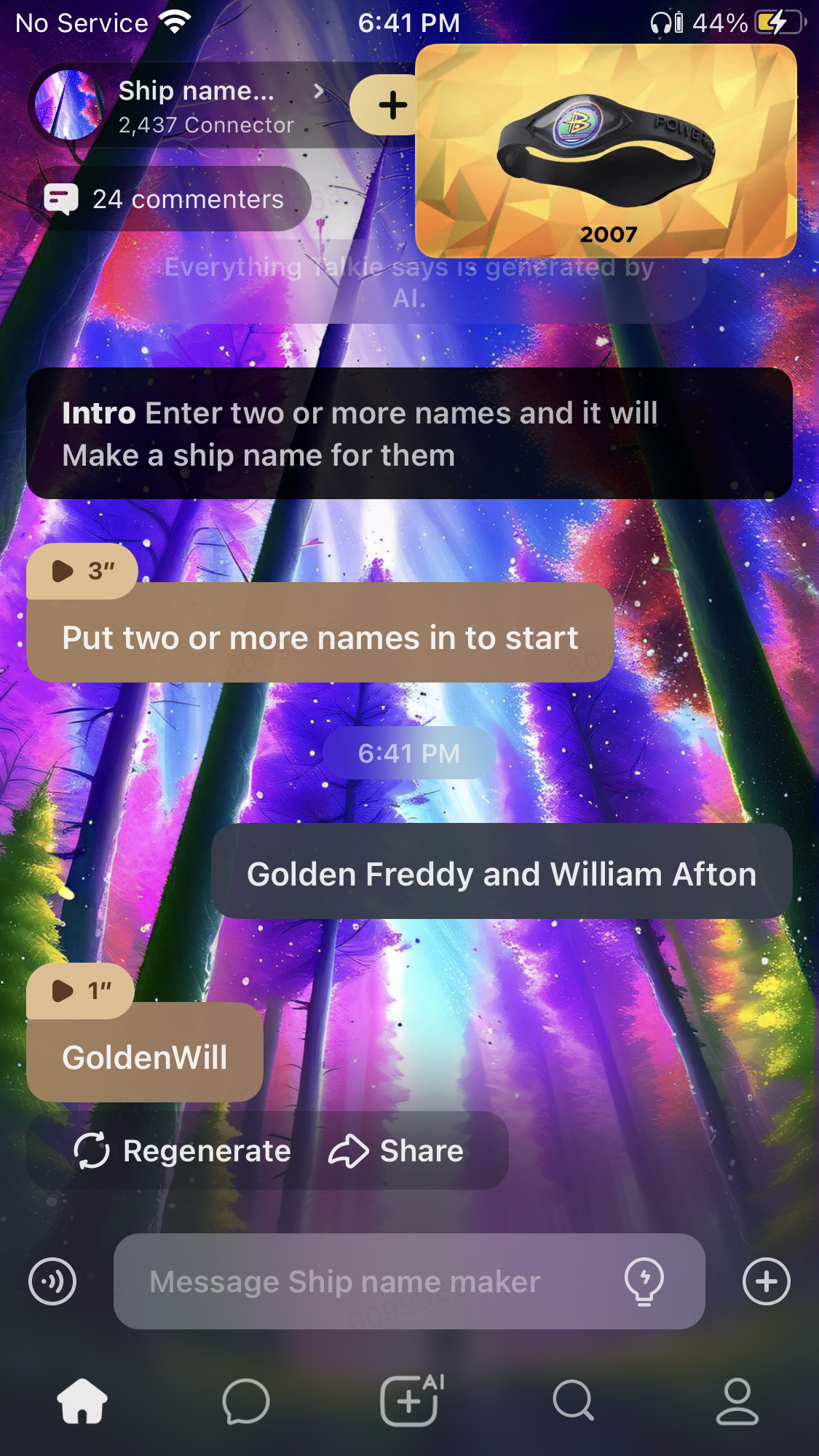This screenshot has height=1456, width=819.
Task: Play the 3-second voice message
Action: (82, 571)
